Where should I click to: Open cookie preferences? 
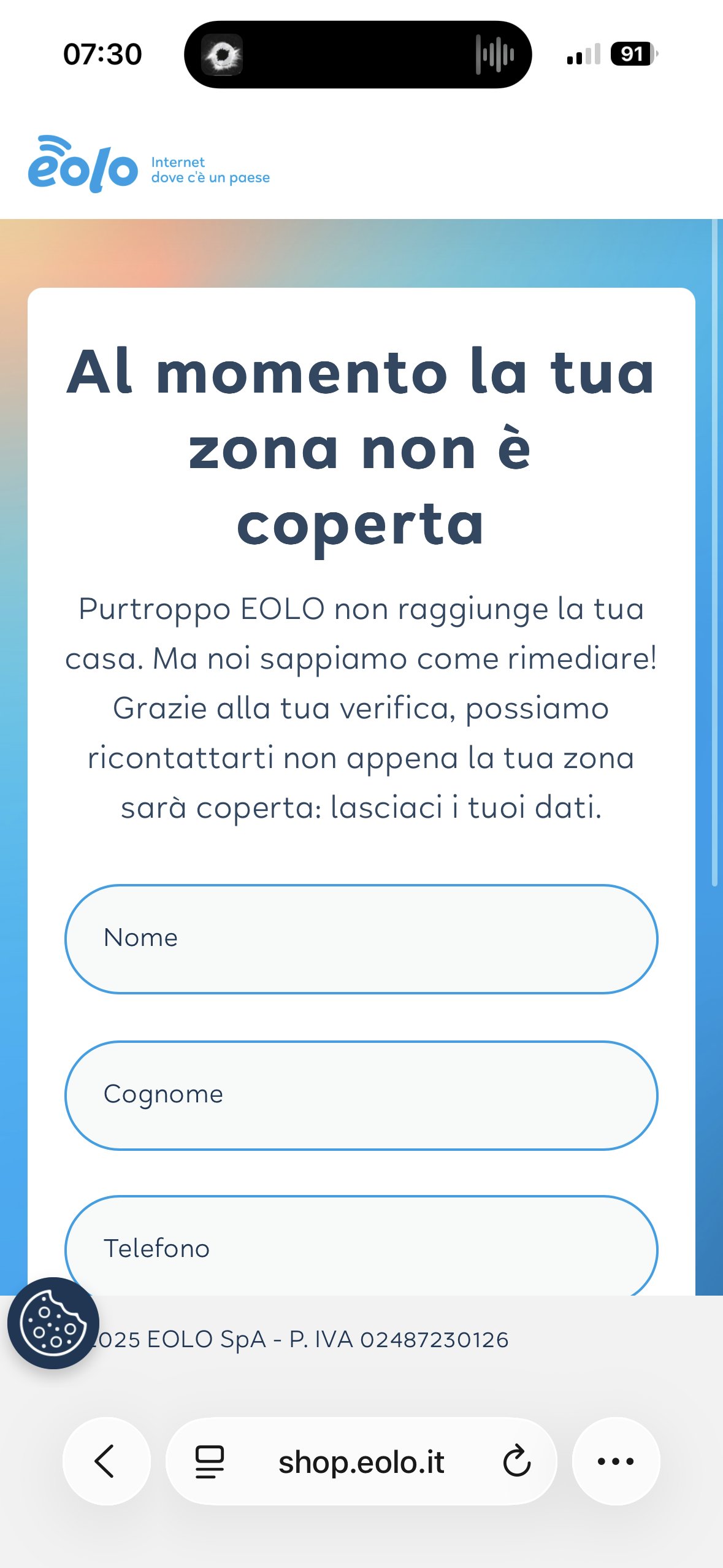click(53, 1323)
